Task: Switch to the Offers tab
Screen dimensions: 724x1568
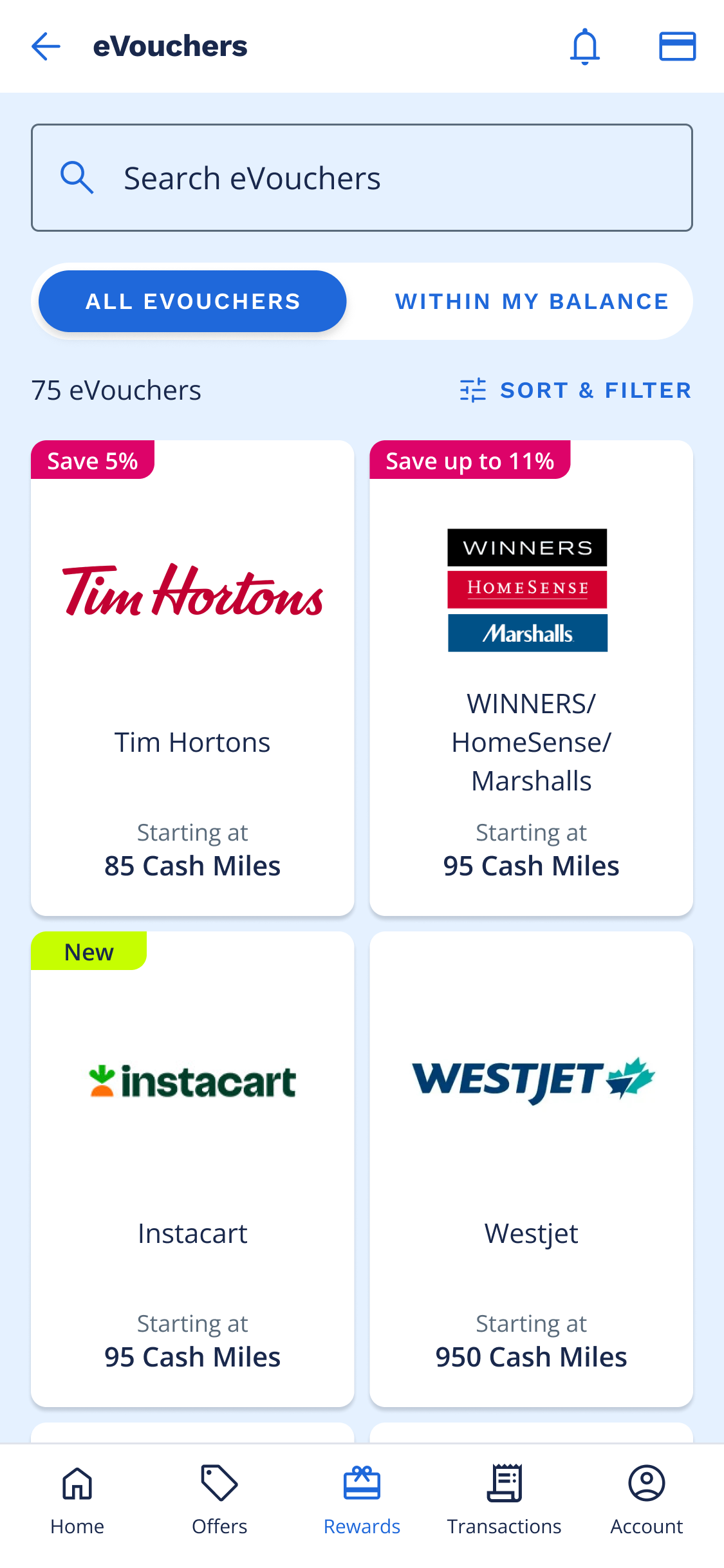Action: 219,1501
